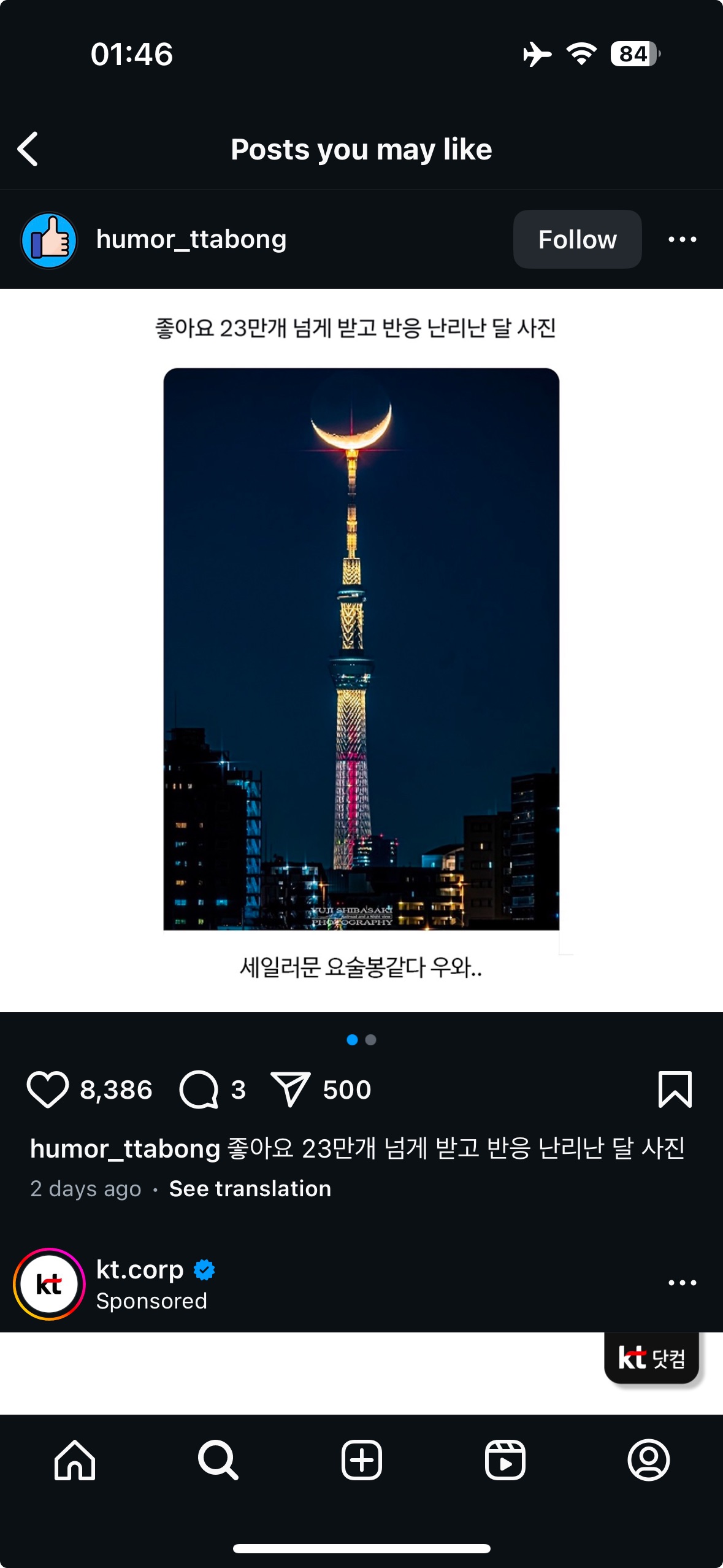Viewport: 723px width, 1568px height.
Task: Follow humor_ttabong
Action: [577, 239]
